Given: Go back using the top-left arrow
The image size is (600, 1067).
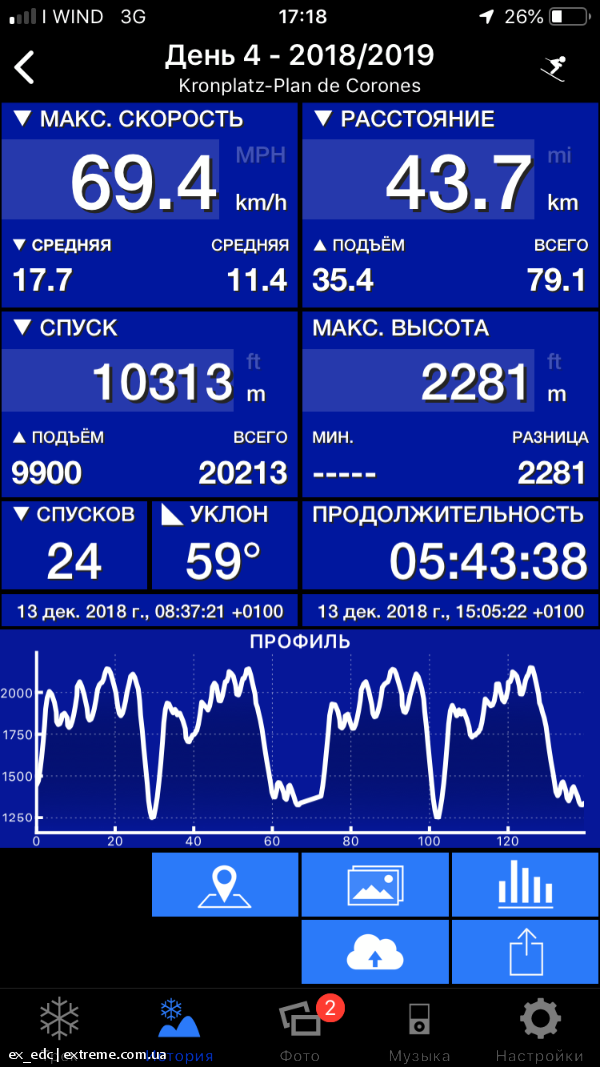Looking at the screenshot, I should coord(24,68).
